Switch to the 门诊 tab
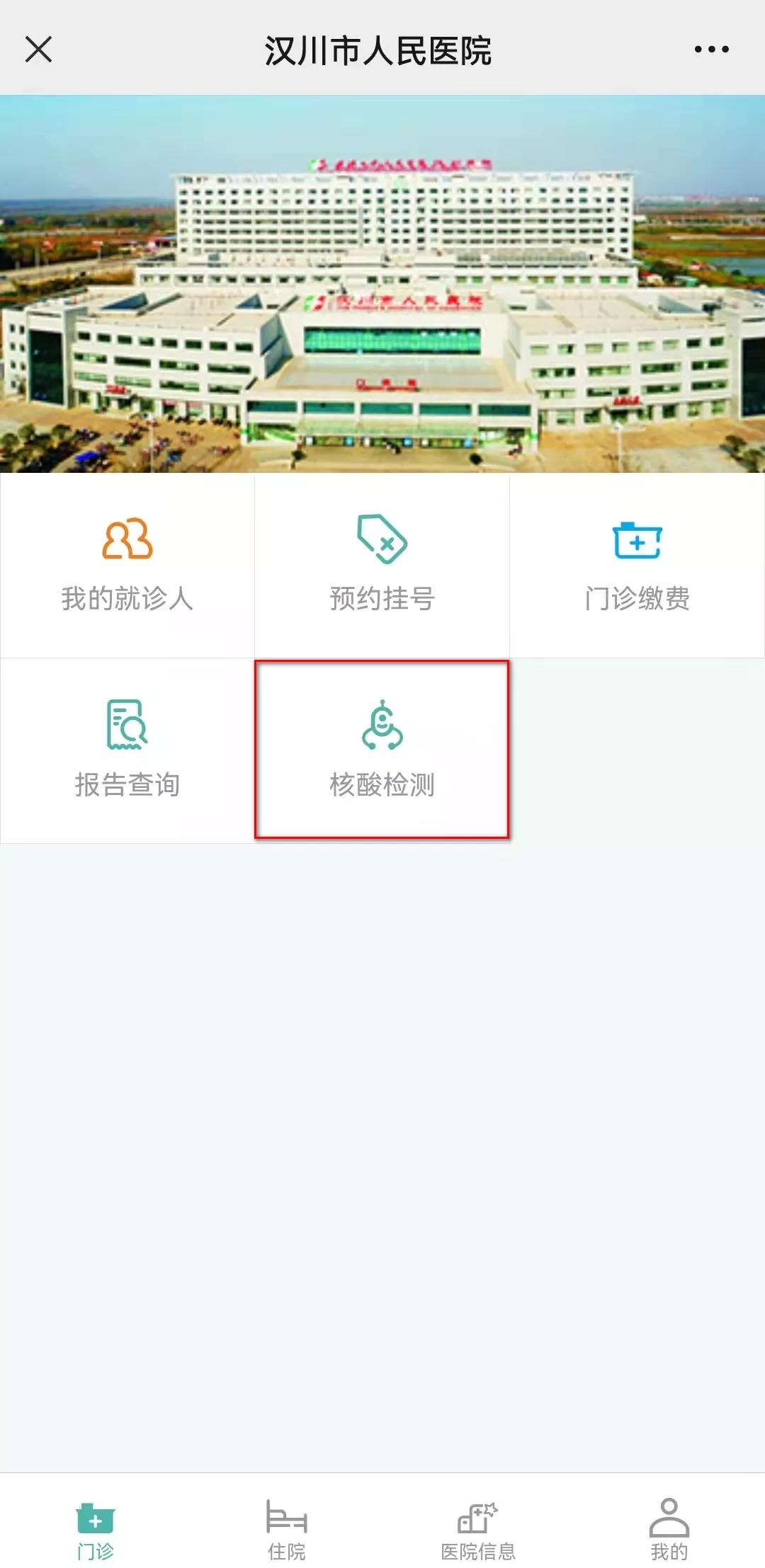 (x=96, y=1529)
